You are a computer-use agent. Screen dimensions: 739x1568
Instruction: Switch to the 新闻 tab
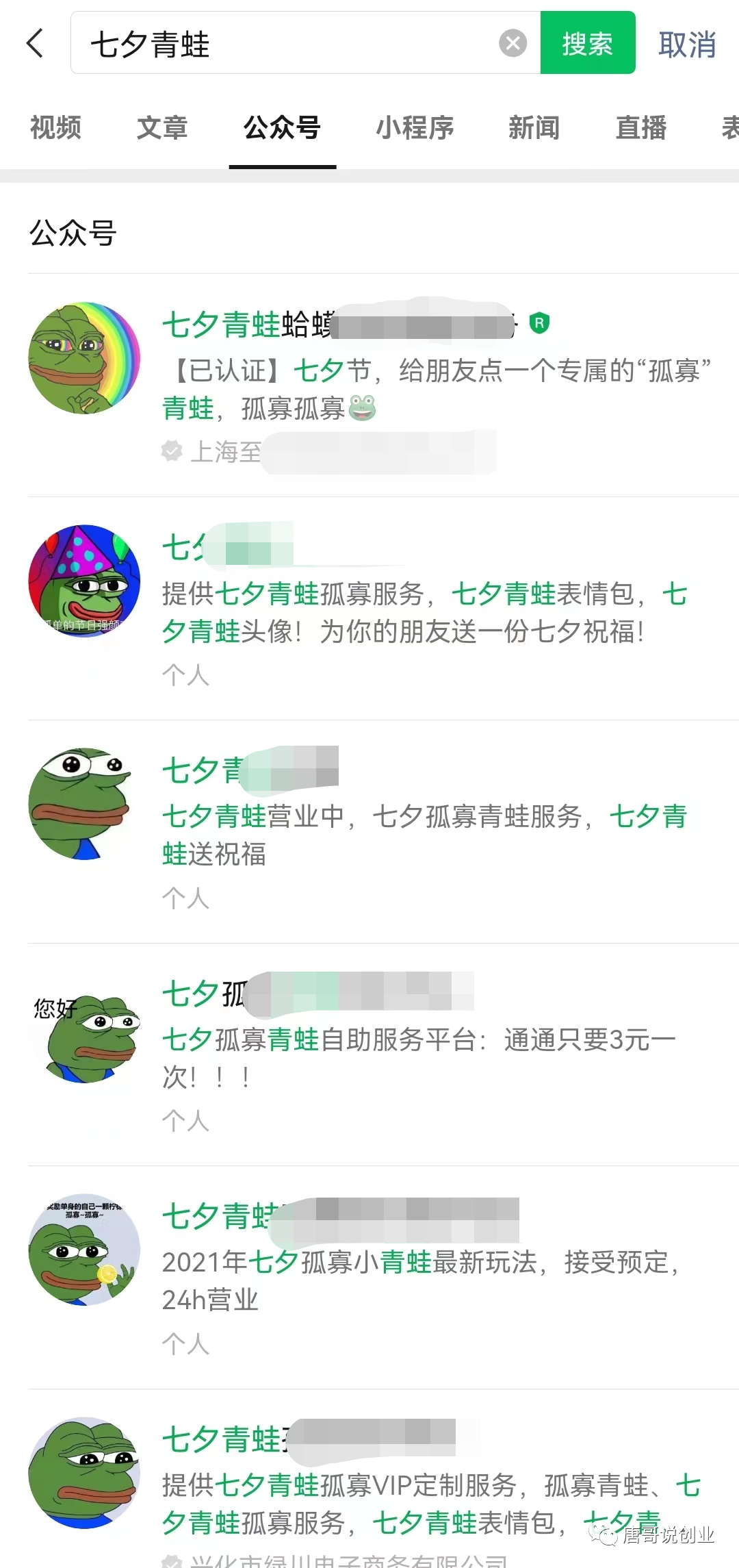(x=534, y=128)
